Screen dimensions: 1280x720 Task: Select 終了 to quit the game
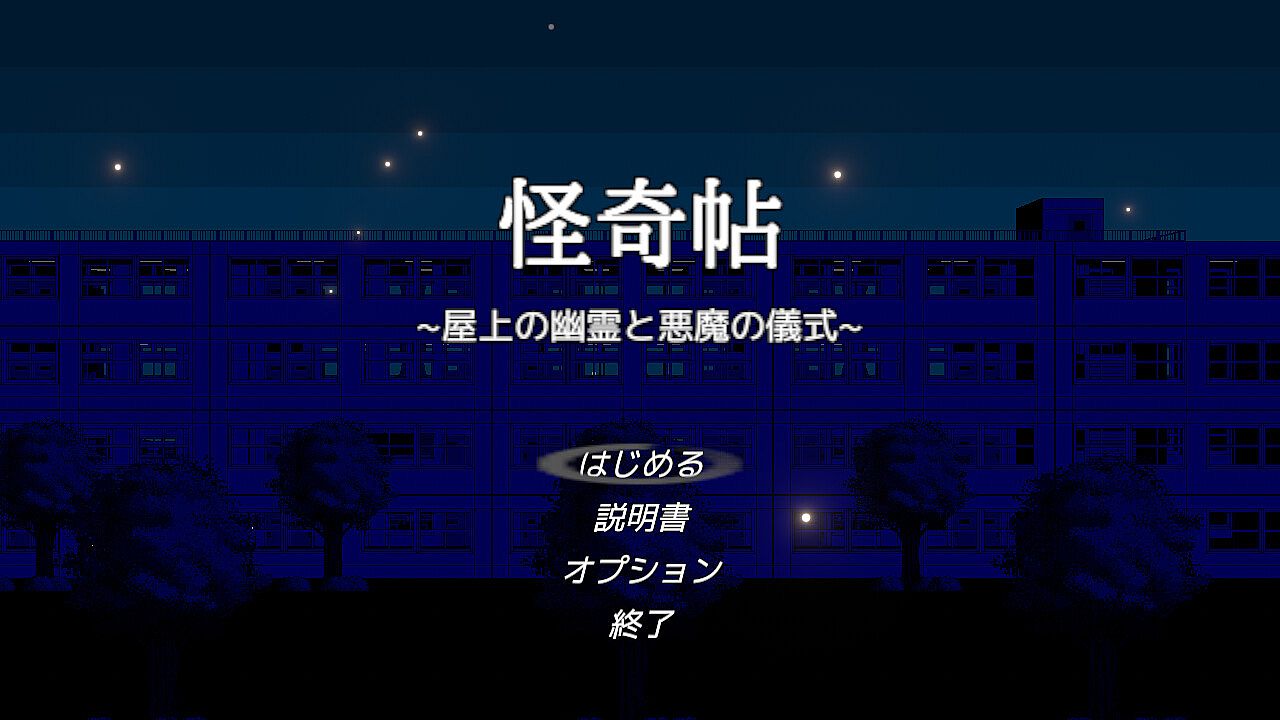coord(641,625)
